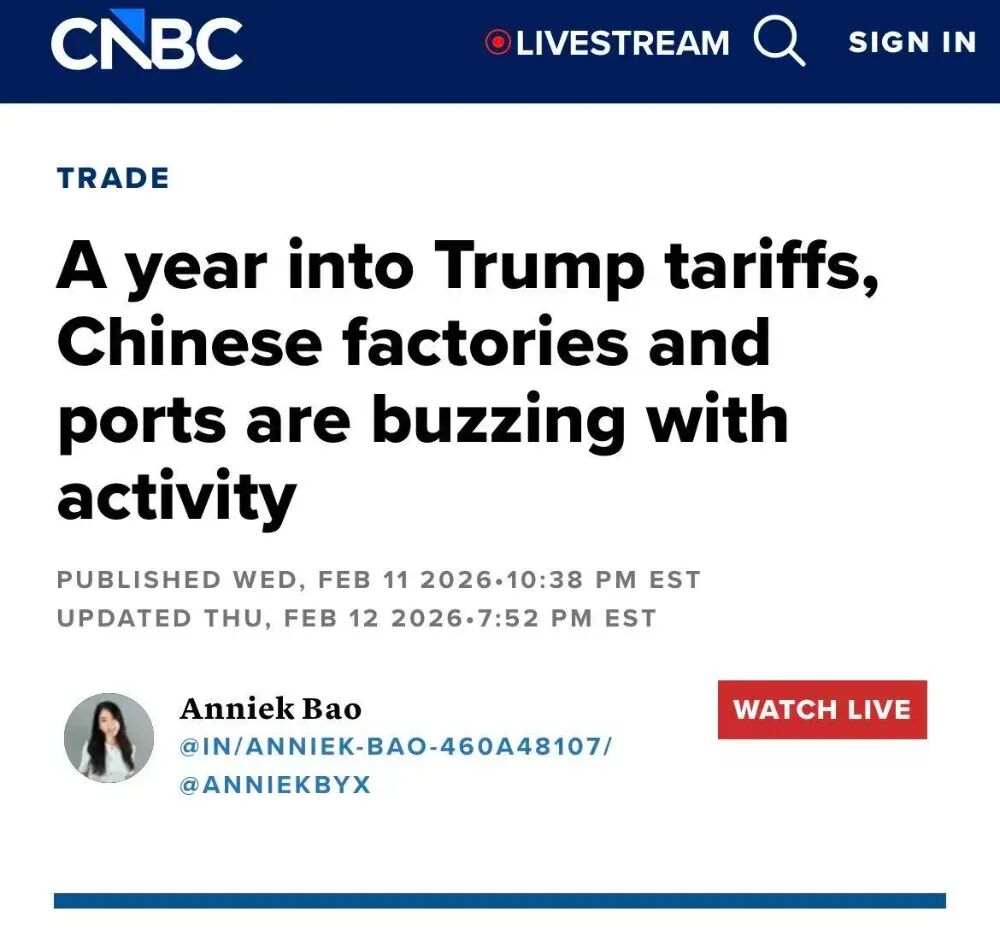Open the anniek-bao-460a48107 LinkedIn link
The width and height of the screenshot is (1000, 951).
tap(395, 746)
